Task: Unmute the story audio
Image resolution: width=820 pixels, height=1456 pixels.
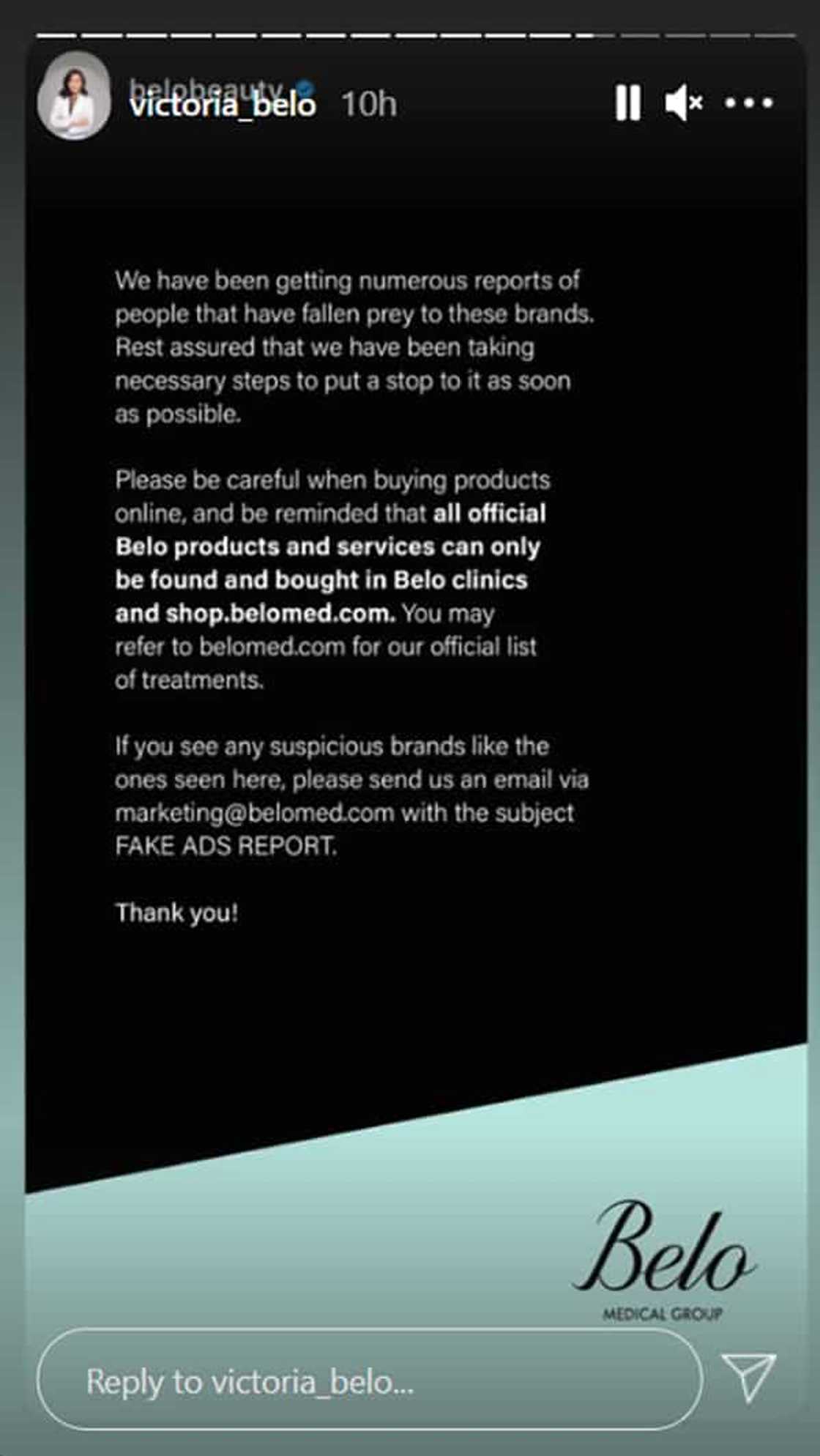Action: point(684,103)
